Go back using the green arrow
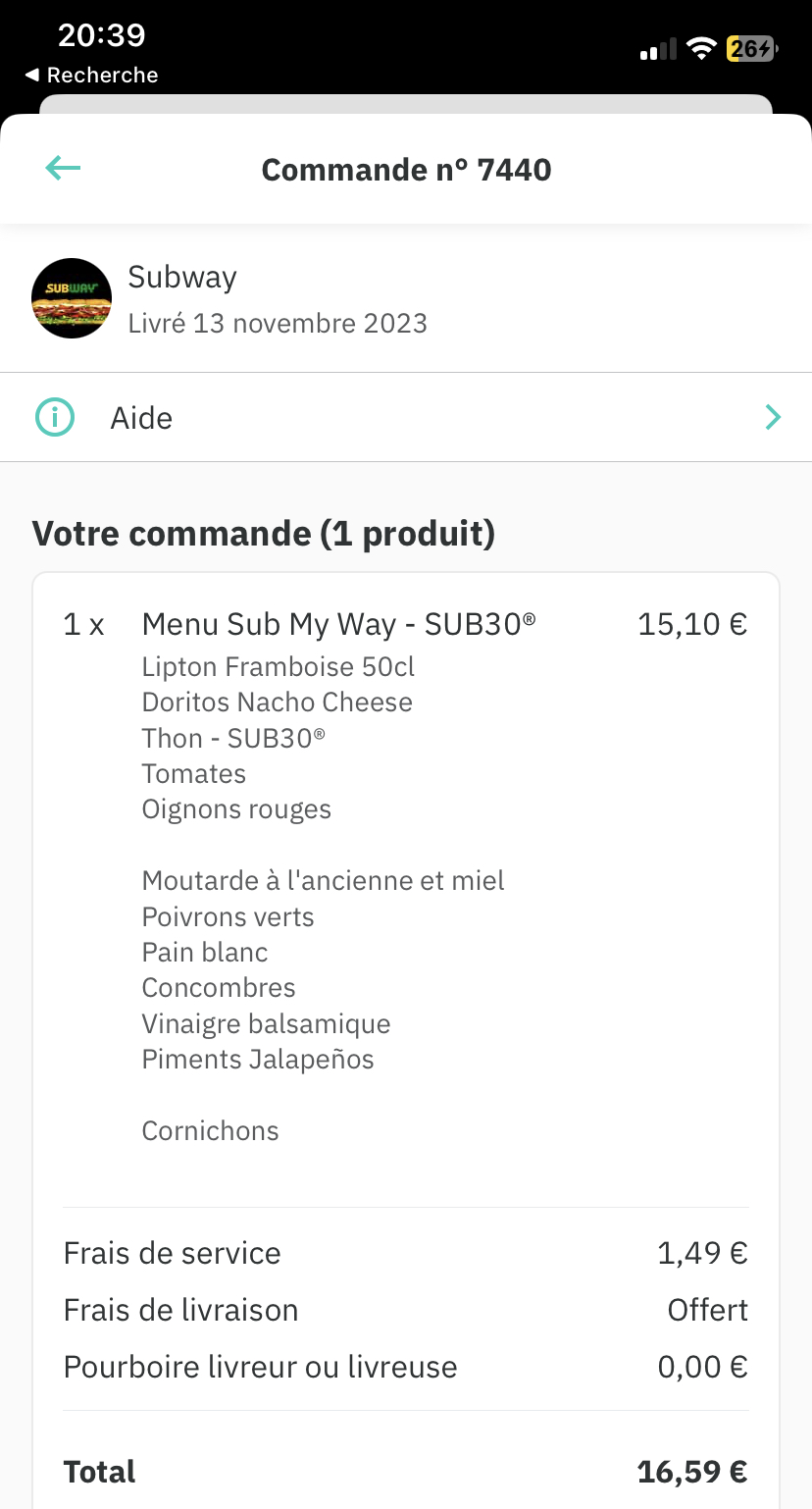 tap(63, 169)
